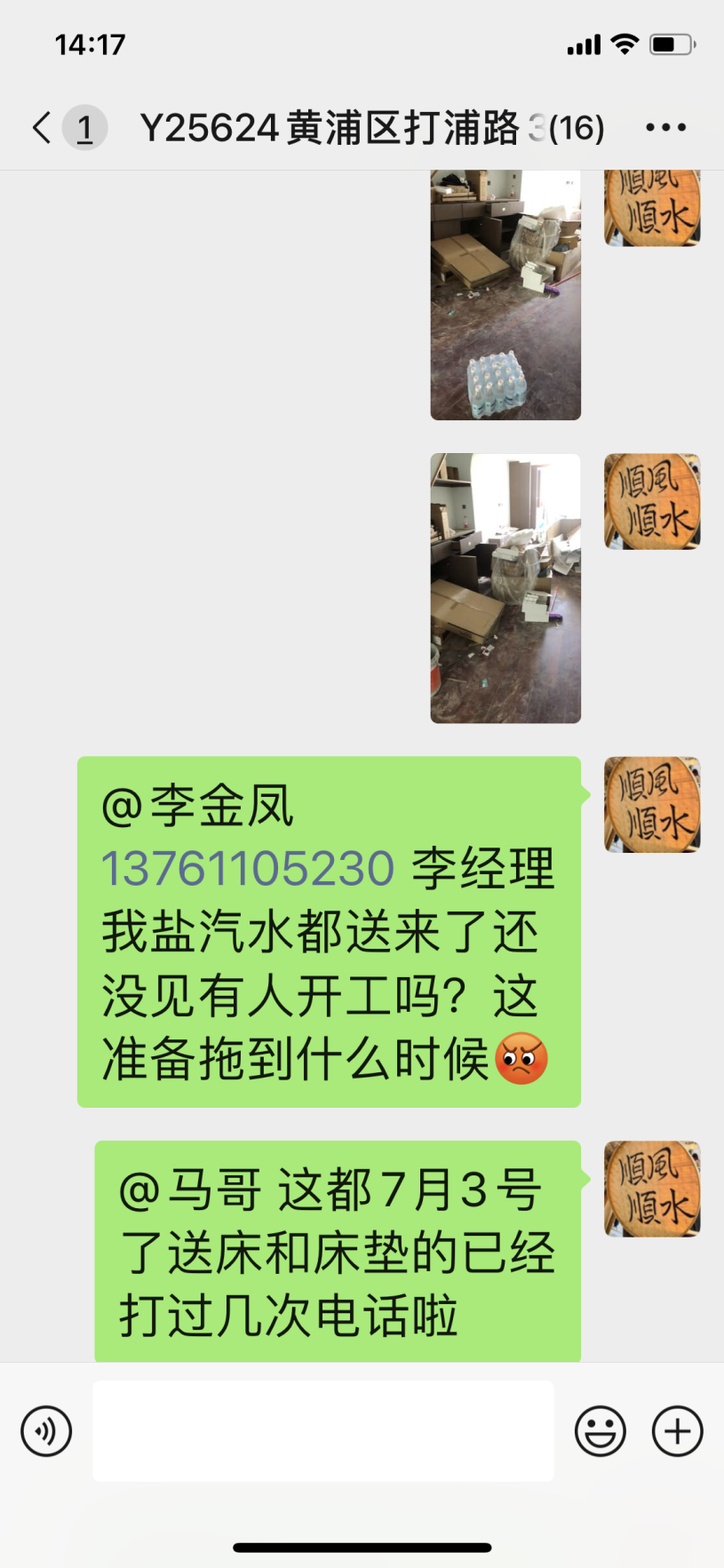
Task: Open sender avatar beside the @马哥 message
Action: click(652, 1190)
